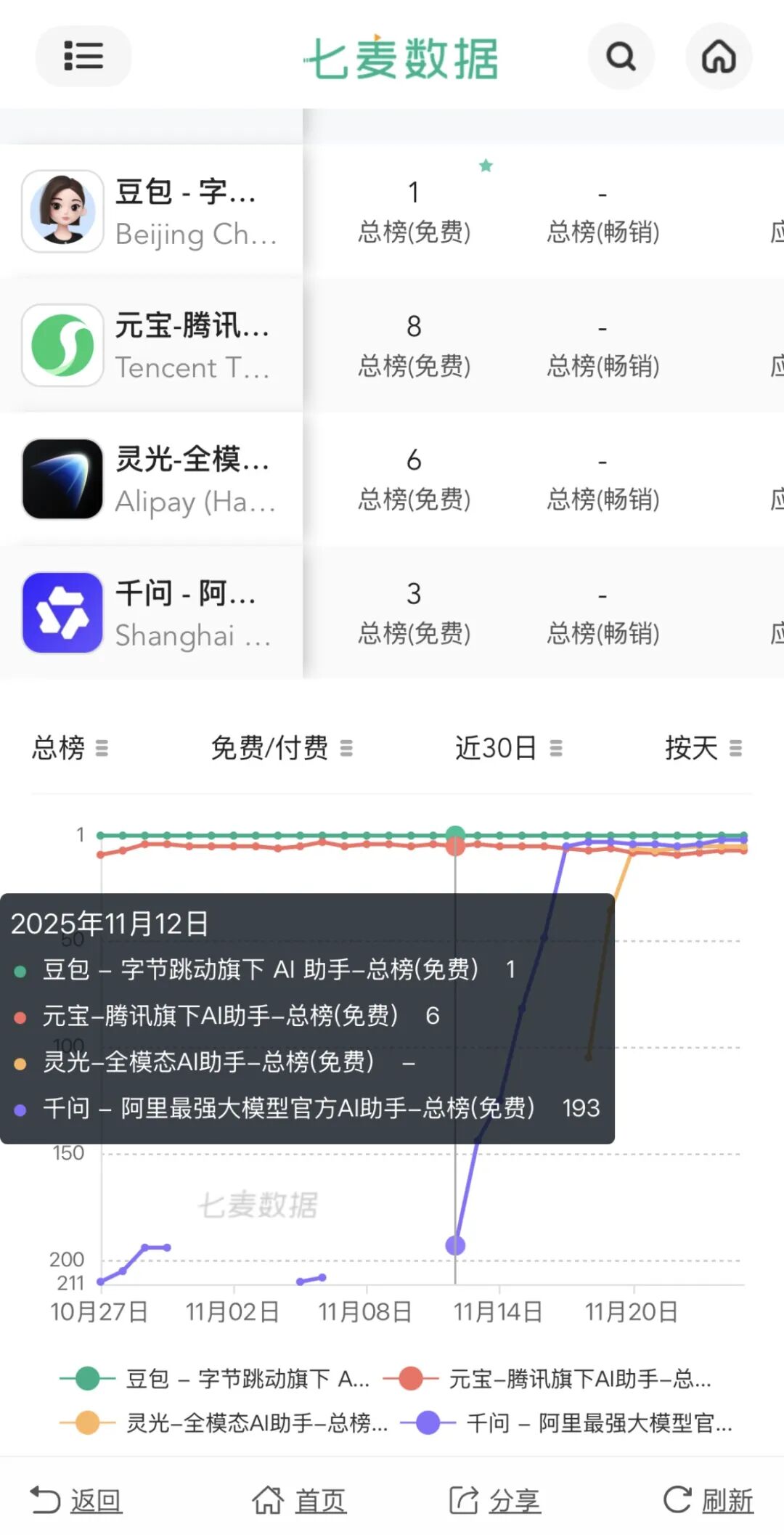Viewport: 784px width, 1535px height.
Task: Open the list menu button
Action: (x=83, y=56)
